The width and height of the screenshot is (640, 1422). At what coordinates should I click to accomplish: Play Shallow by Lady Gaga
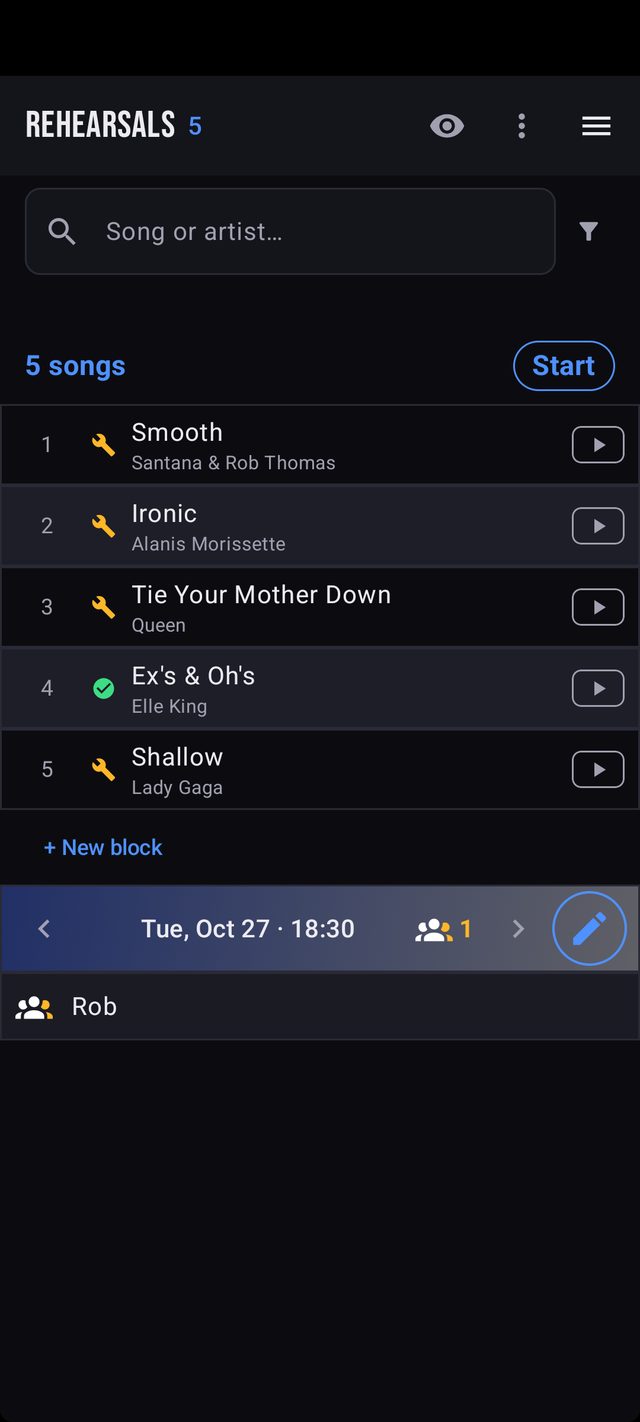(x=598, y=769)
